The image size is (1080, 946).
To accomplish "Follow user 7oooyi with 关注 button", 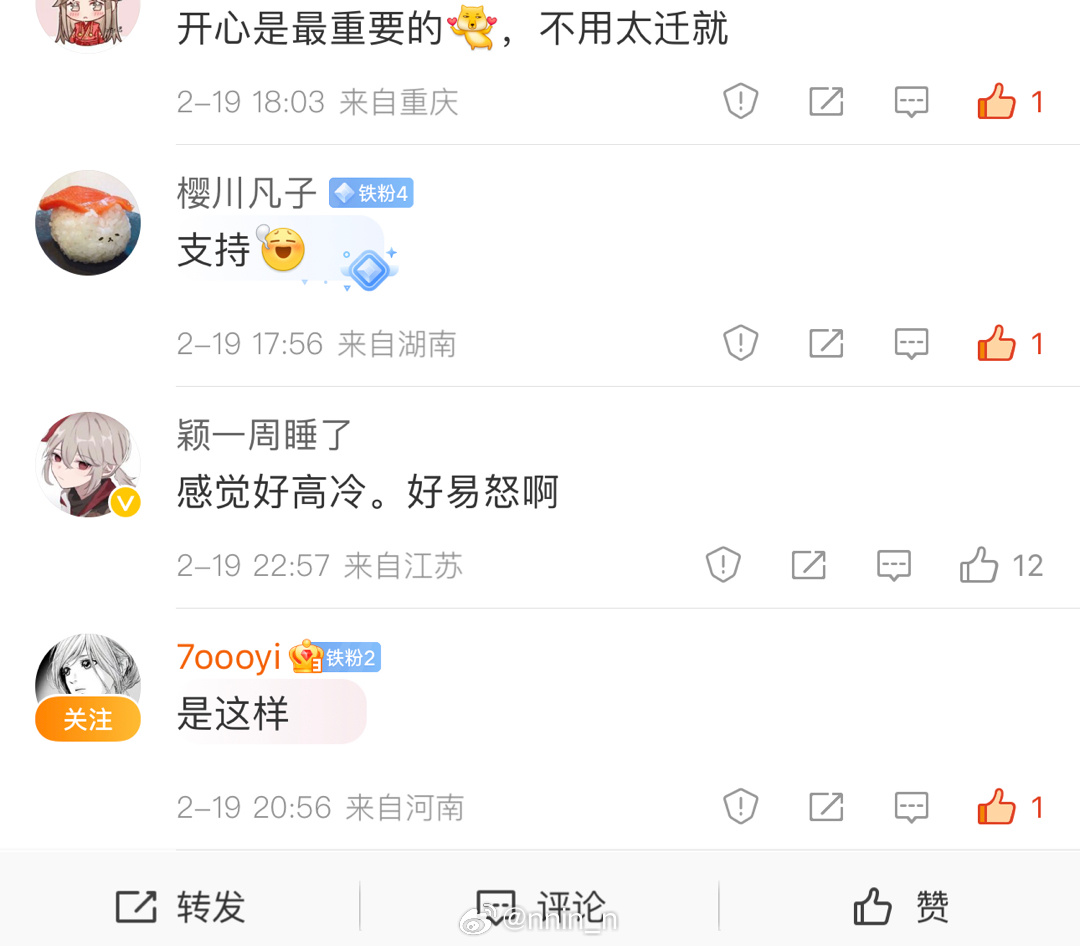I will coord(88,719).
